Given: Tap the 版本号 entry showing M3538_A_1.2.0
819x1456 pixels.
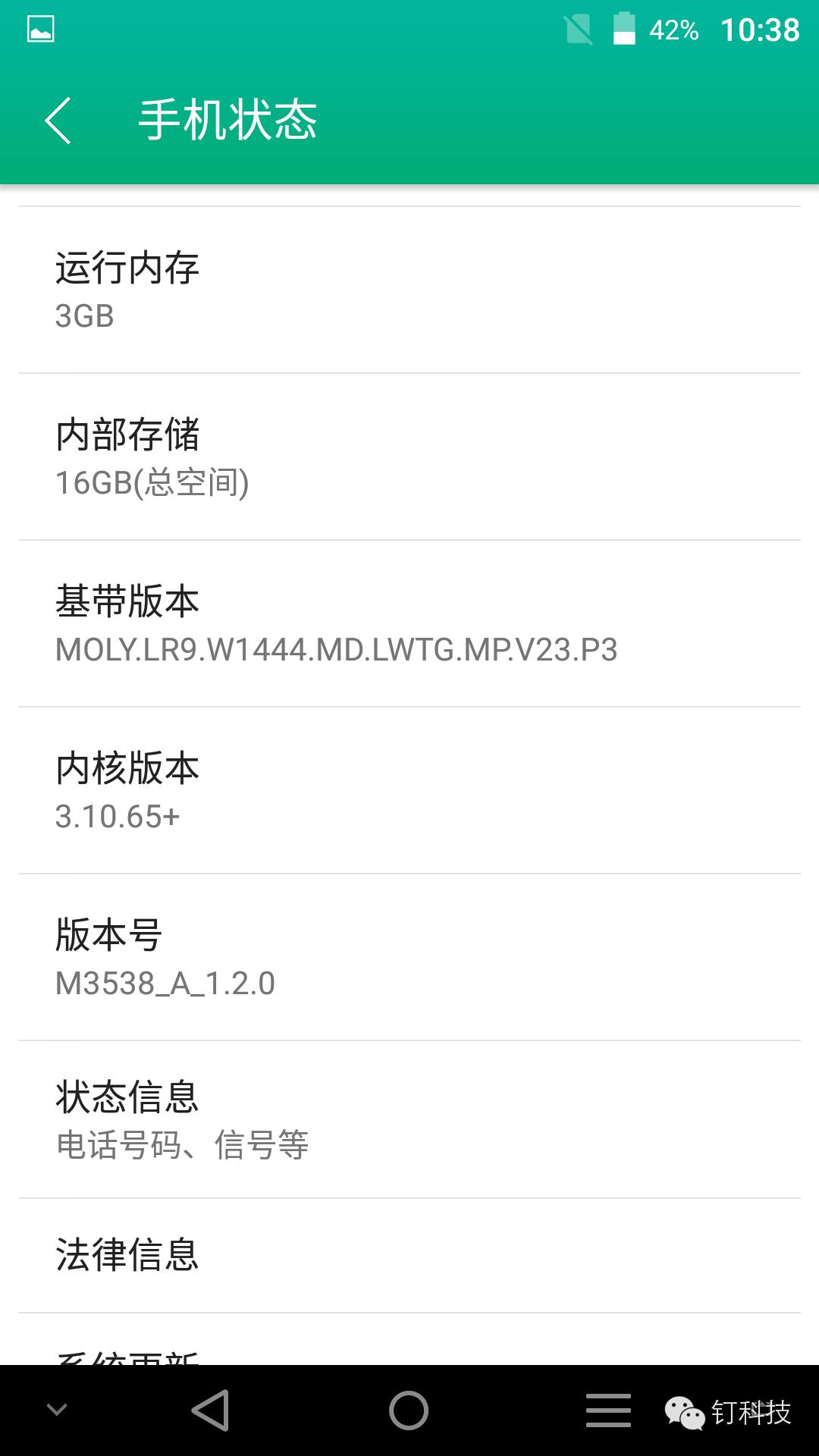Looking at the screenshot, I should (409, 955).
